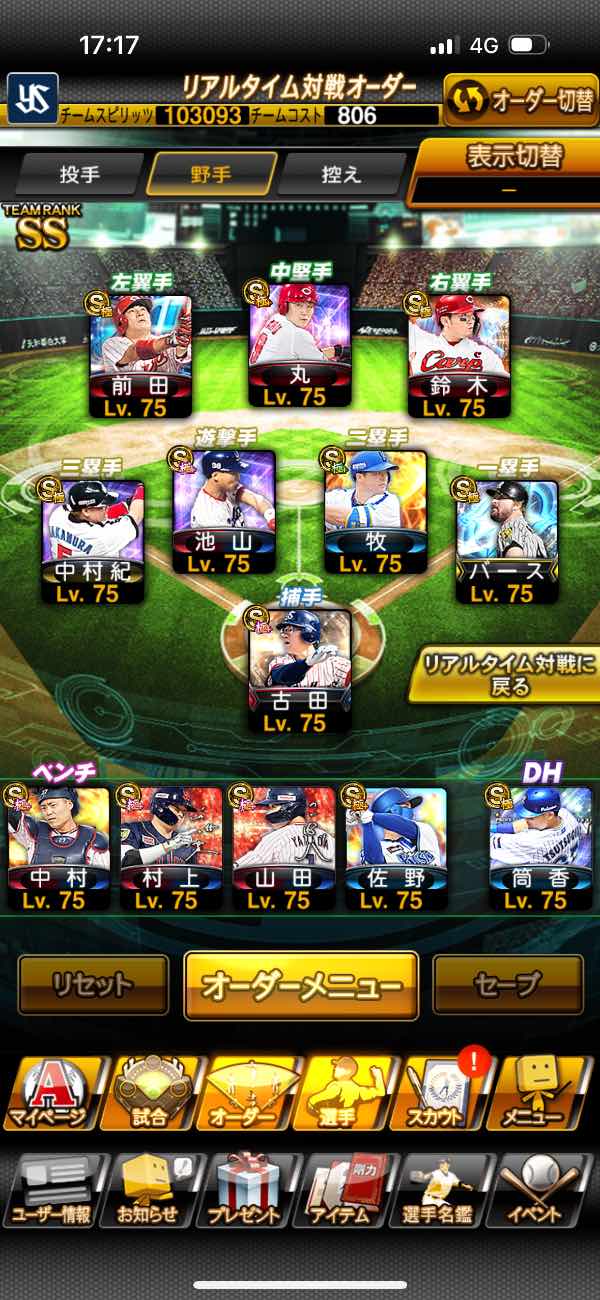Image resolution: width=600 pixels, height=1300 pixels.
Task: Open the 試合 section
Action: (x=146, y=1093)
